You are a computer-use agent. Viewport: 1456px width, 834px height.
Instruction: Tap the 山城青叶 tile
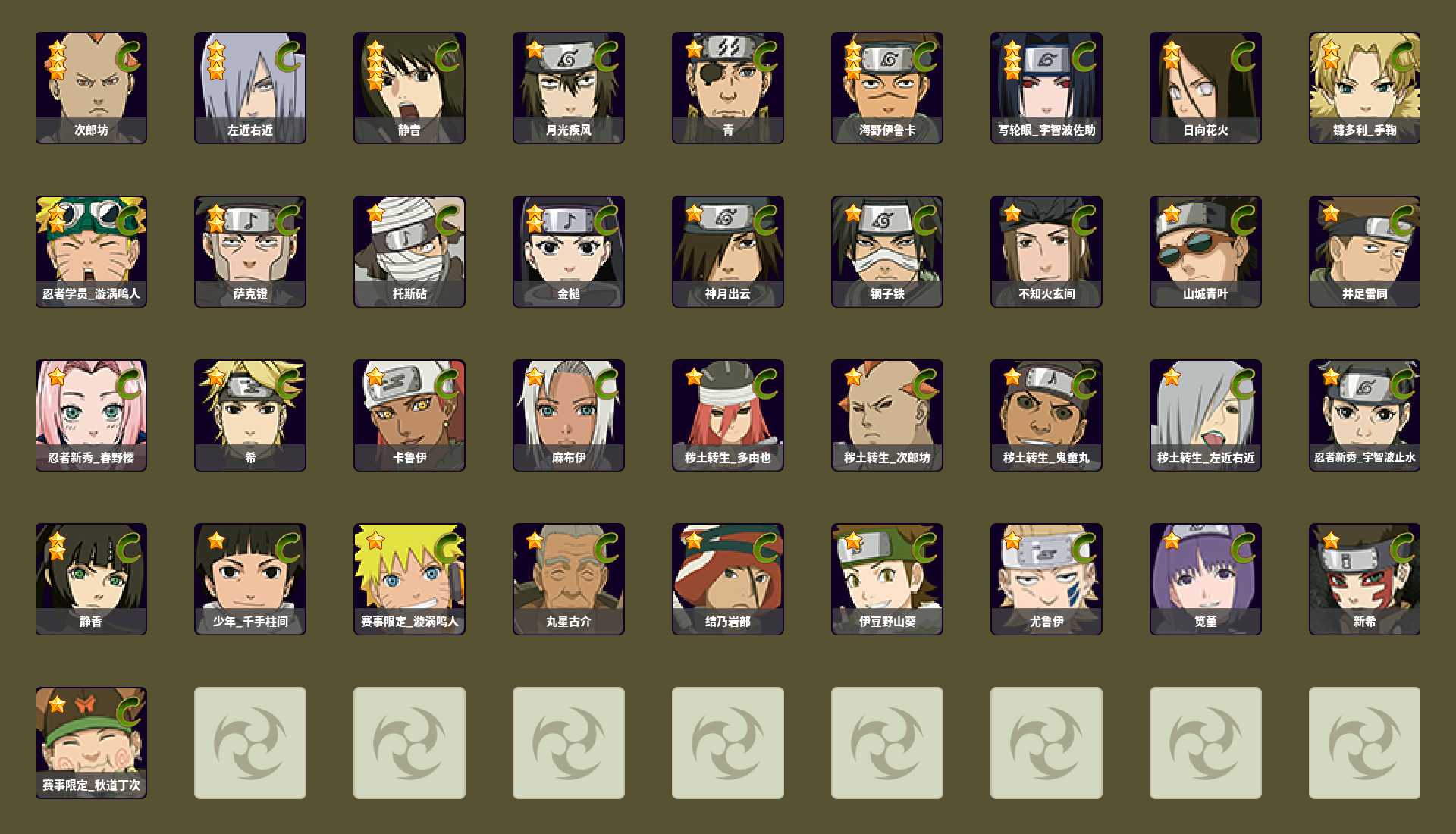tap(1206, 252)
